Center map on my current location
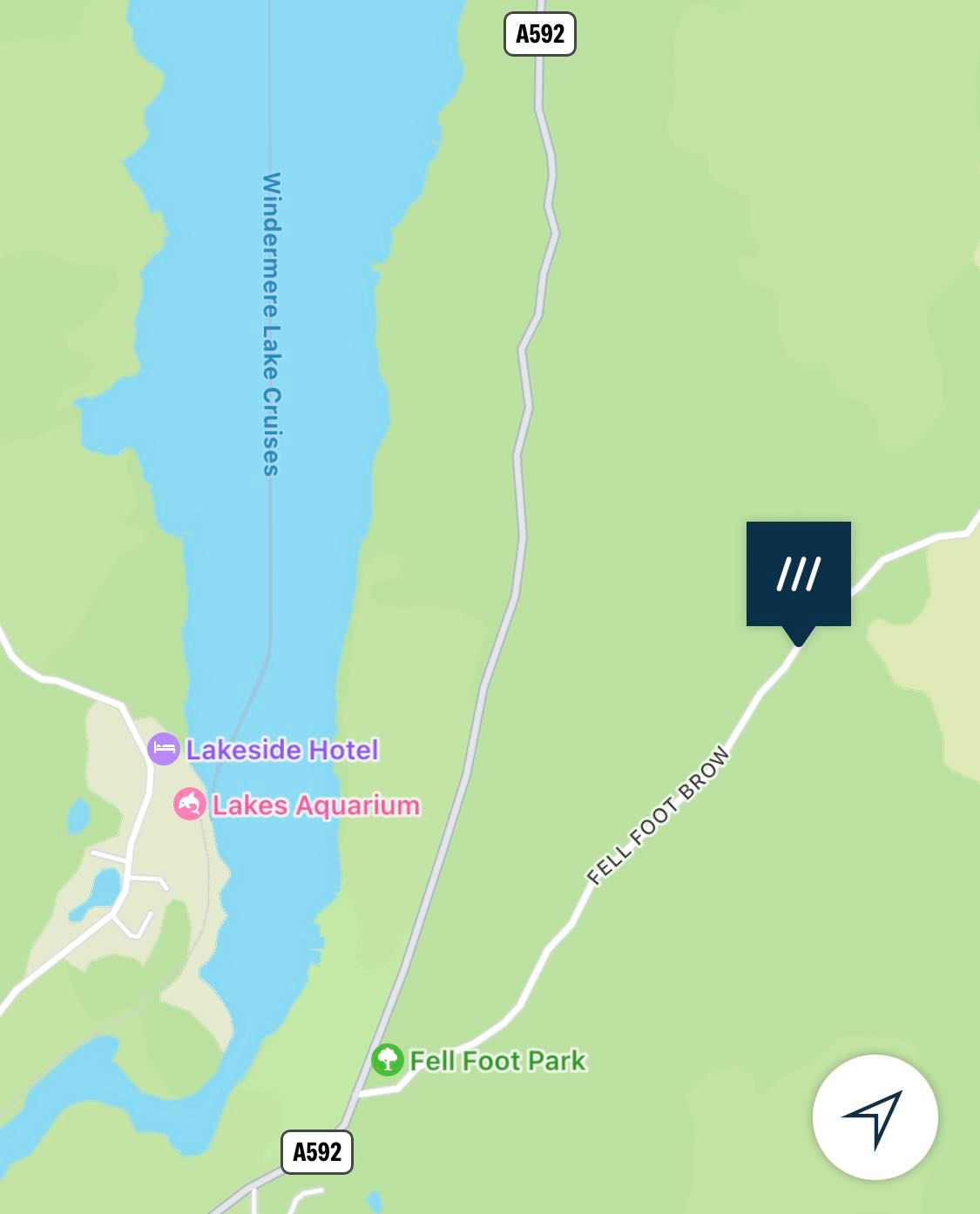Viewport: 980px width, 1214px height. pos(875,1117)
